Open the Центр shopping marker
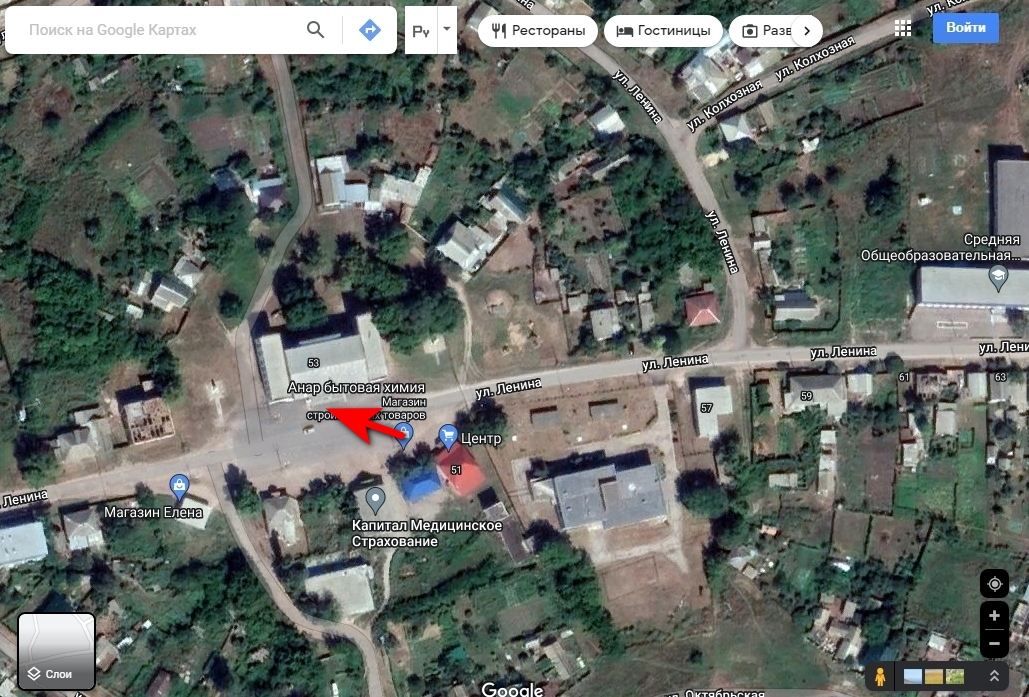1029x697 pixels. point(448,437)
